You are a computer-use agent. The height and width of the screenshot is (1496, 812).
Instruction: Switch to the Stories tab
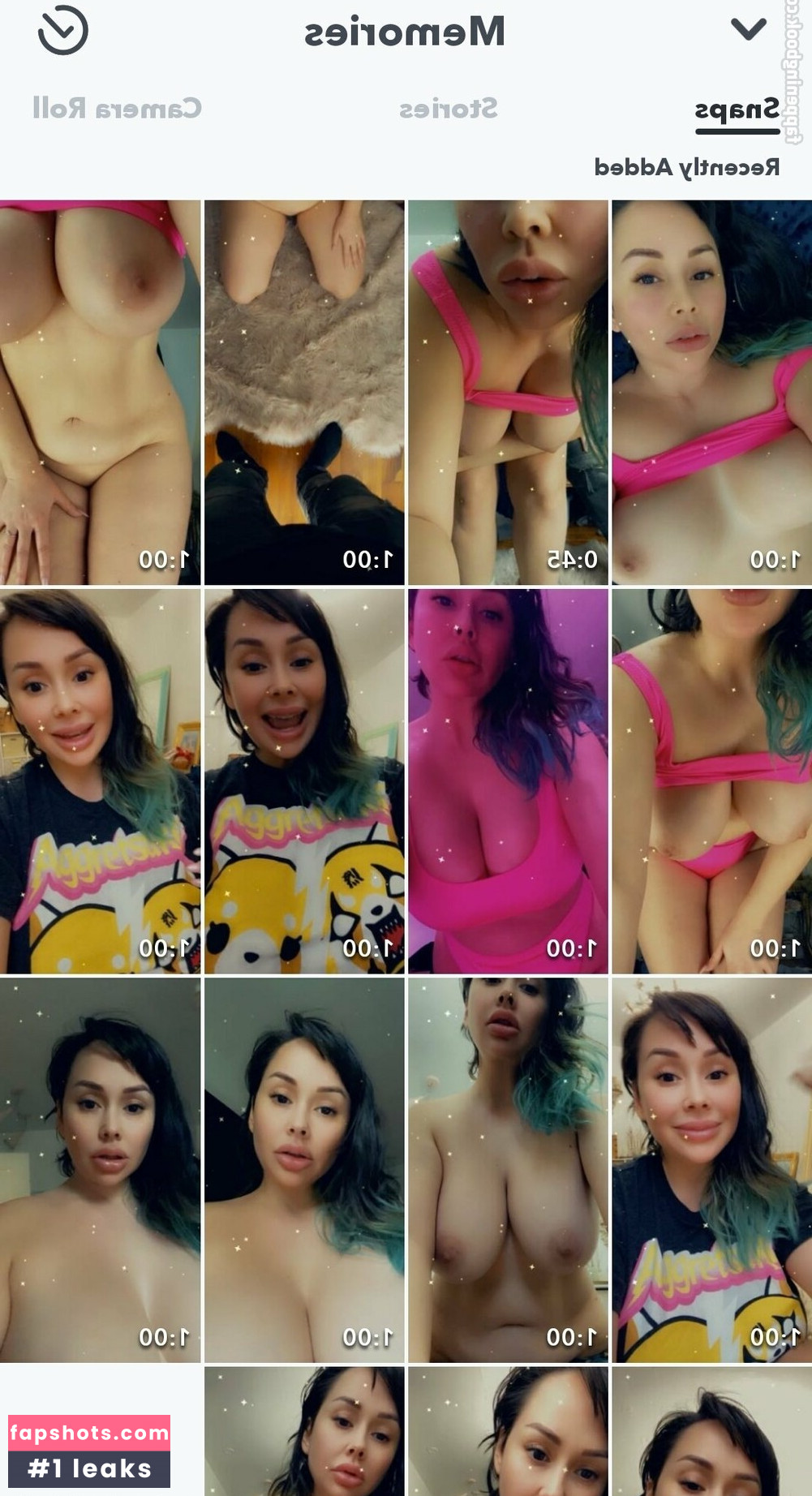pos(449,110)
